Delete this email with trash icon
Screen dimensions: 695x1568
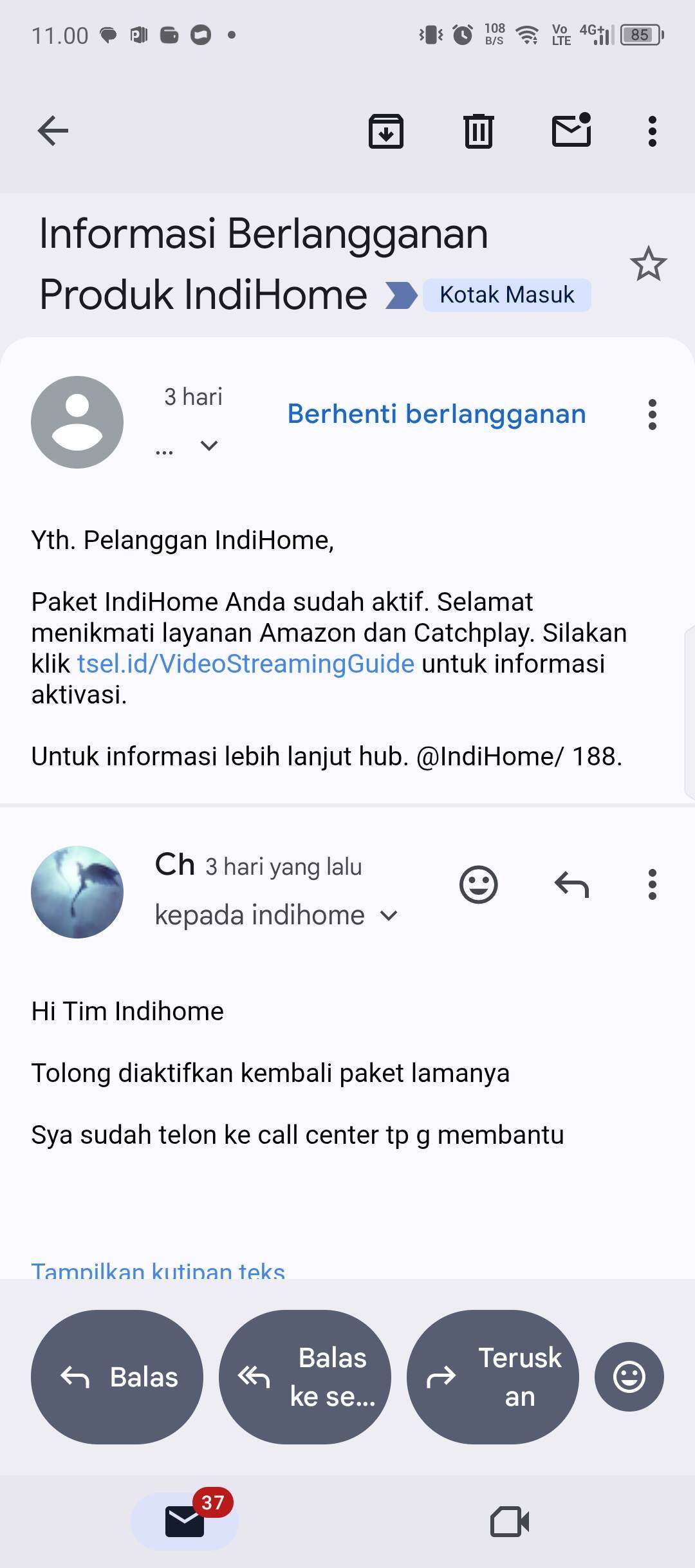coord(478,131)
